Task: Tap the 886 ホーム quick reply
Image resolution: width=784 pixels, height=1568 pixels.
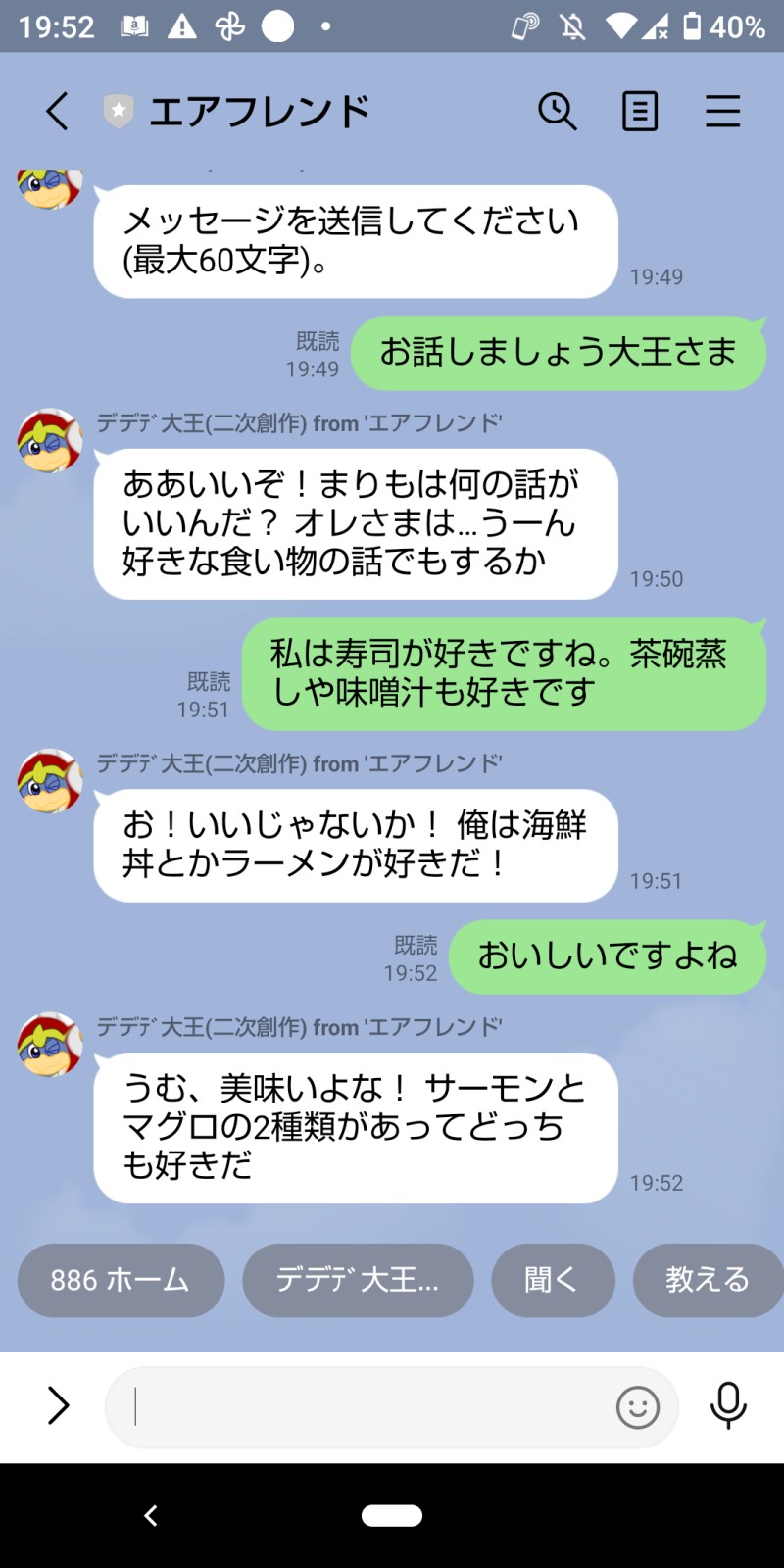Action: (121, 1280)
